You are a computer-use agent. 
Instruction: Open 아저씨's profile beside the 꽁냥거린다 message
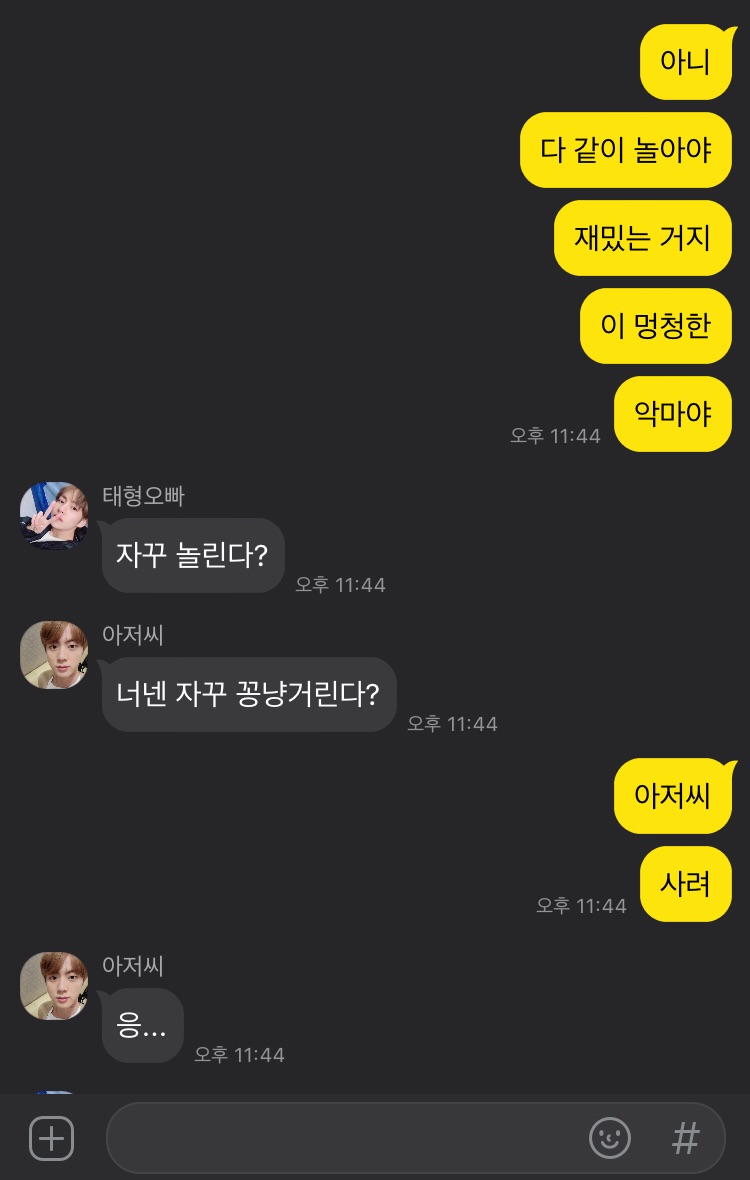[54, 655]
